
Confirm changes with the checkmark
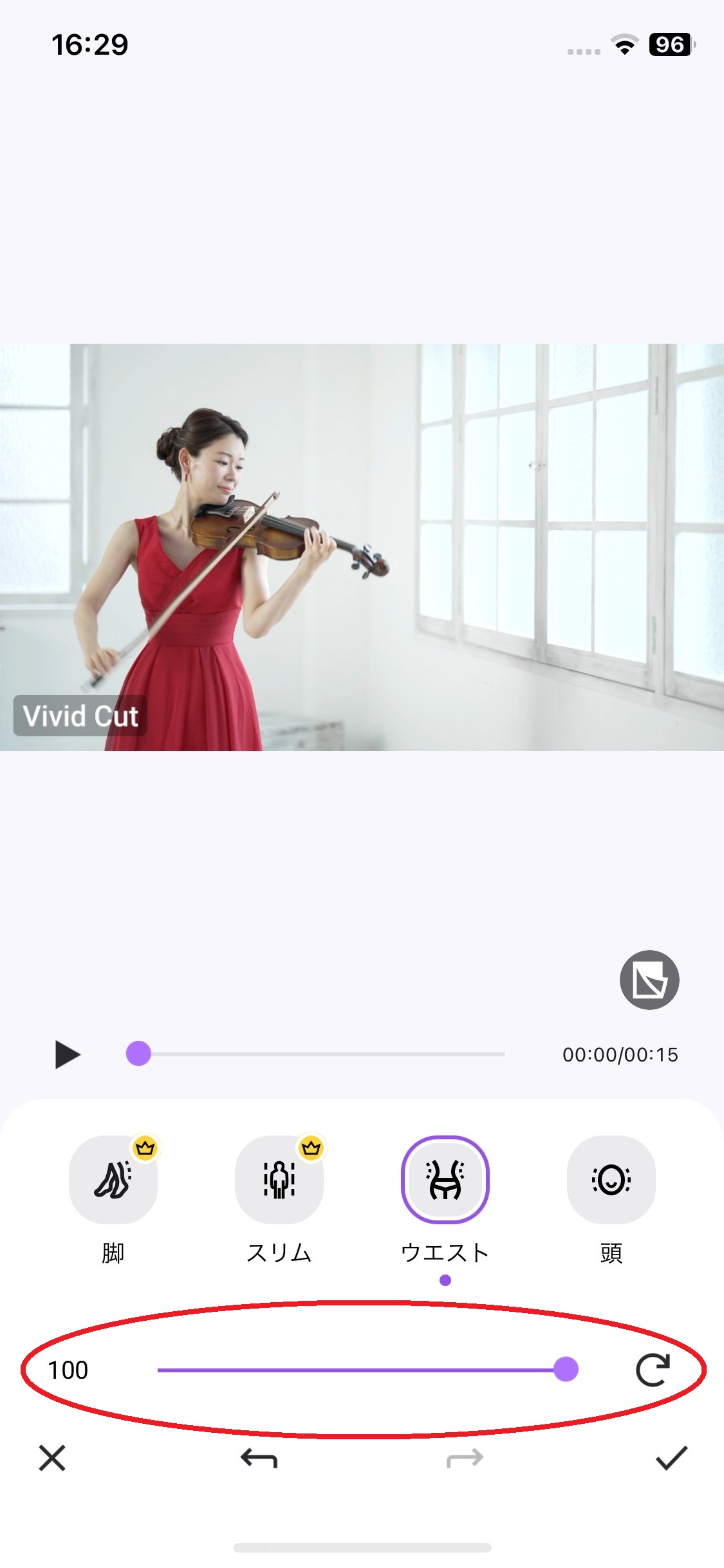(671, 1458)
